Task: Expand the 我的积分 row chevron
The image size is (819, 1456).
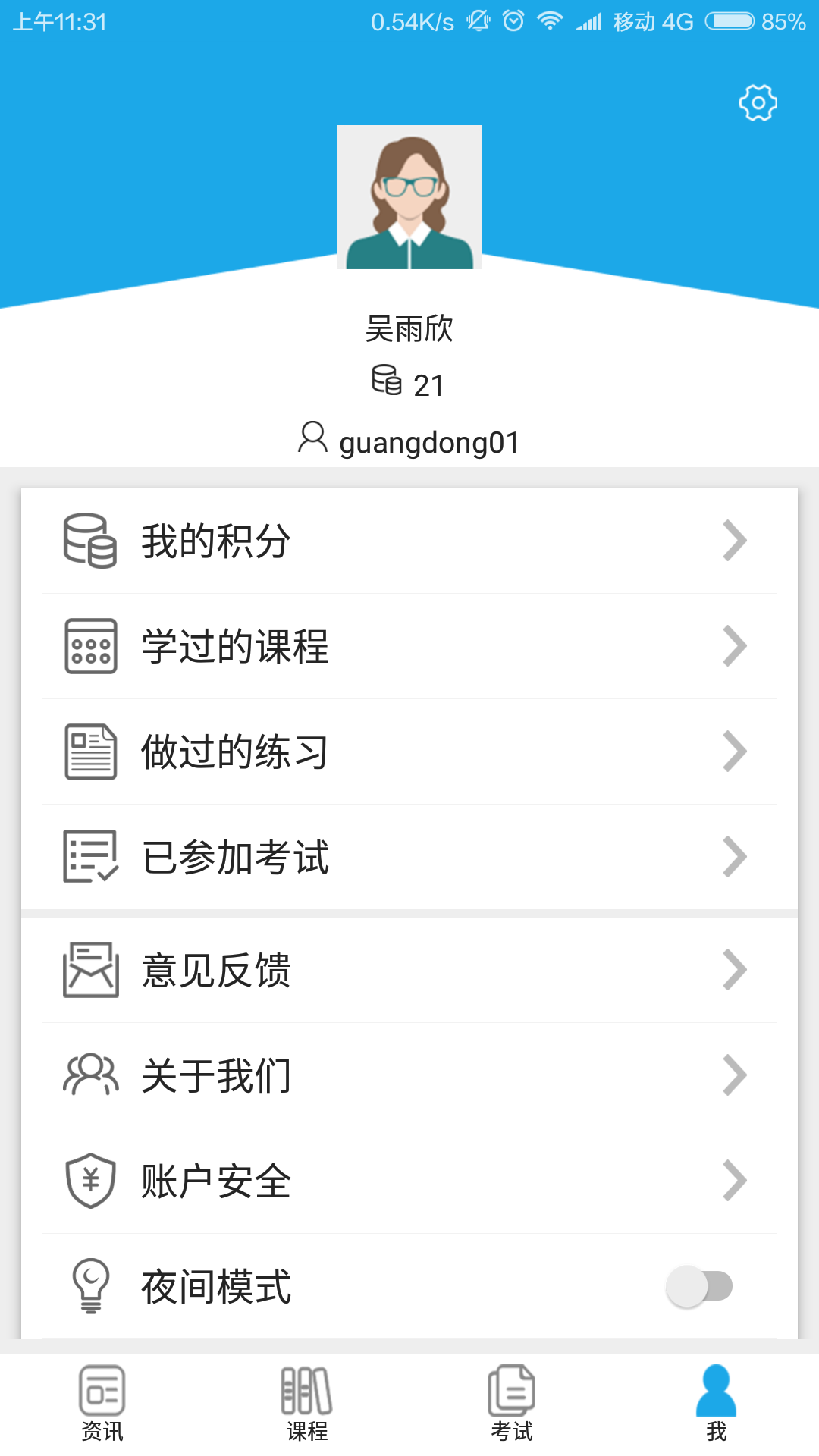Action: point(733,540)
